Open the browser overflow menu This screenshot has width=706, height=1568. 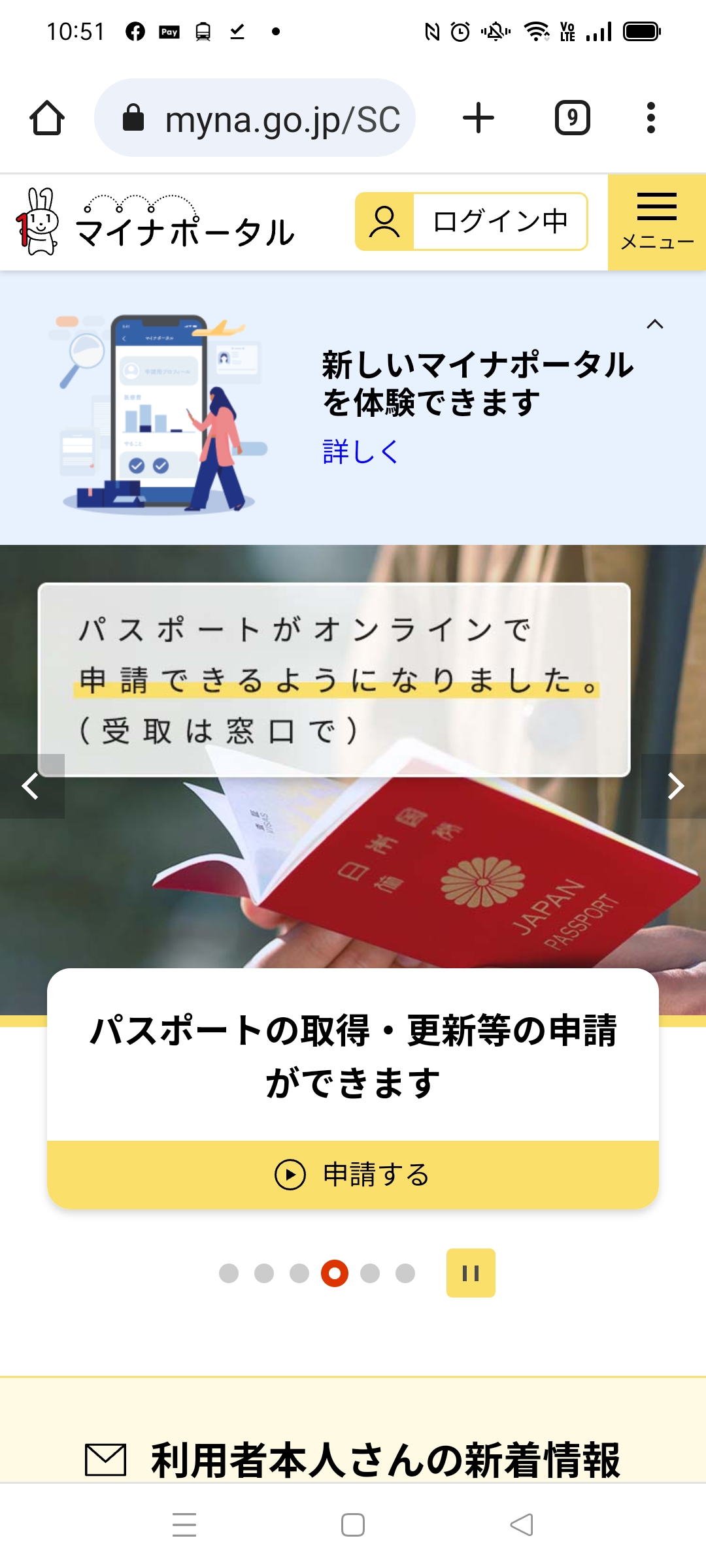[x=650, y=118]
